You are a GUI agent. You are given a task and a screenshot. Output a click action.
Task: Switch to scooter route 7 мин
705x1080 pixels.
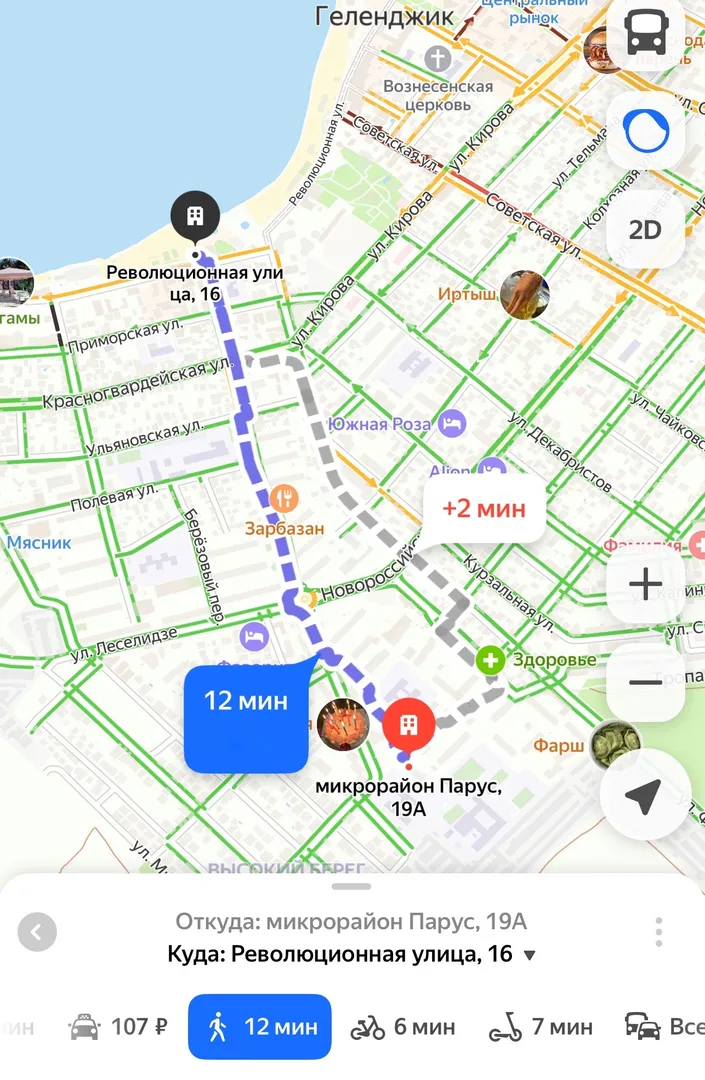pyautogui.click(x=541, y=1026)
